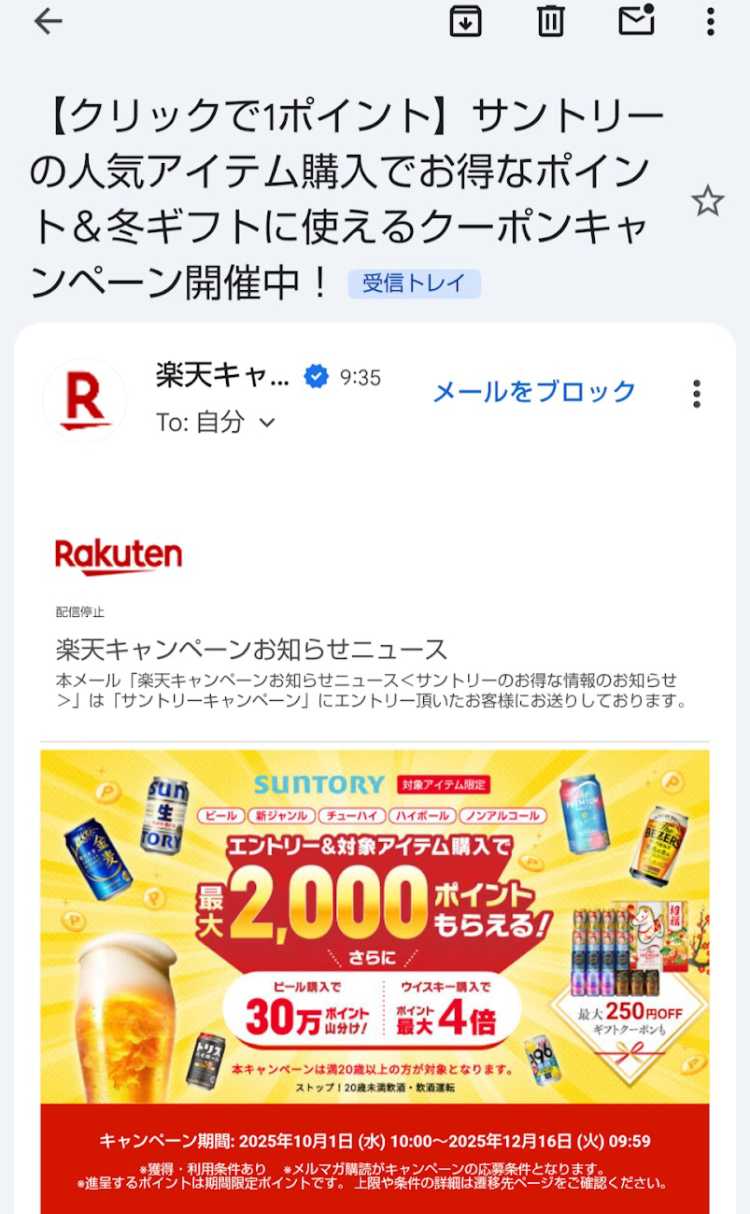
Task: Open the top overflow menu
Action: 710,21
